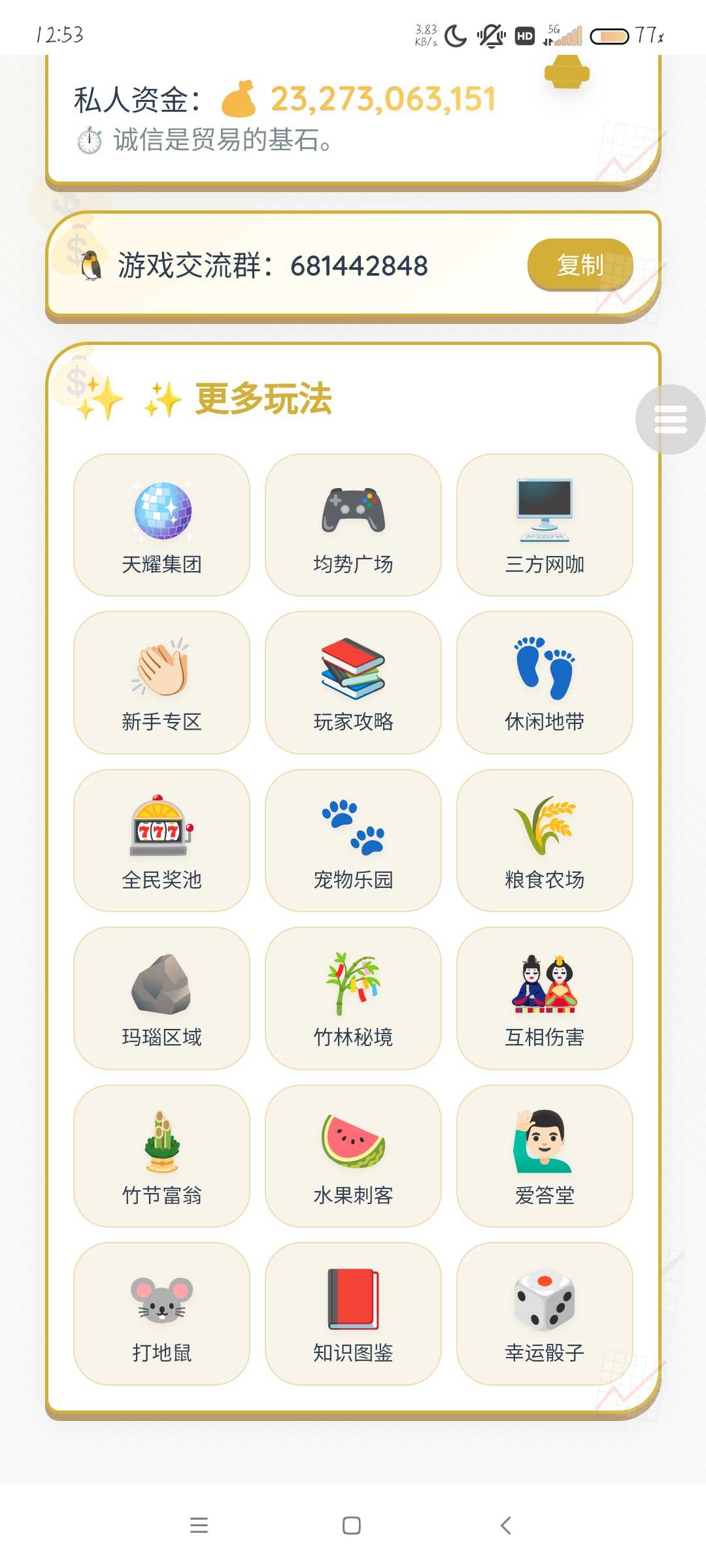This screenshot has height=1568, width=706.
Task: Go to 新手专区
Action: (161, 683)
